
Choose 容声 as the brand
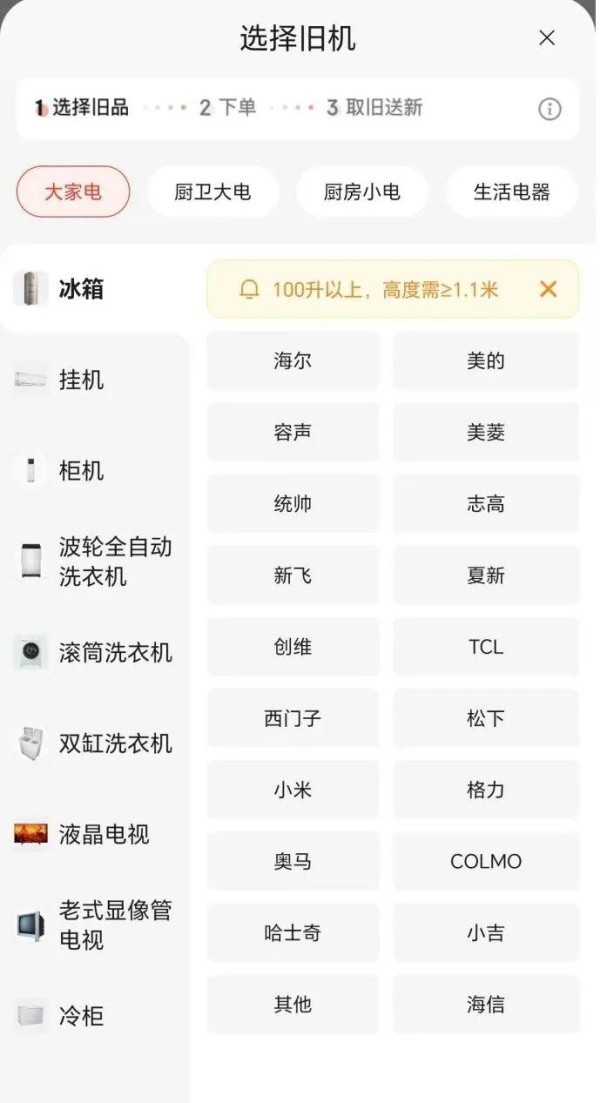[293, 433]
